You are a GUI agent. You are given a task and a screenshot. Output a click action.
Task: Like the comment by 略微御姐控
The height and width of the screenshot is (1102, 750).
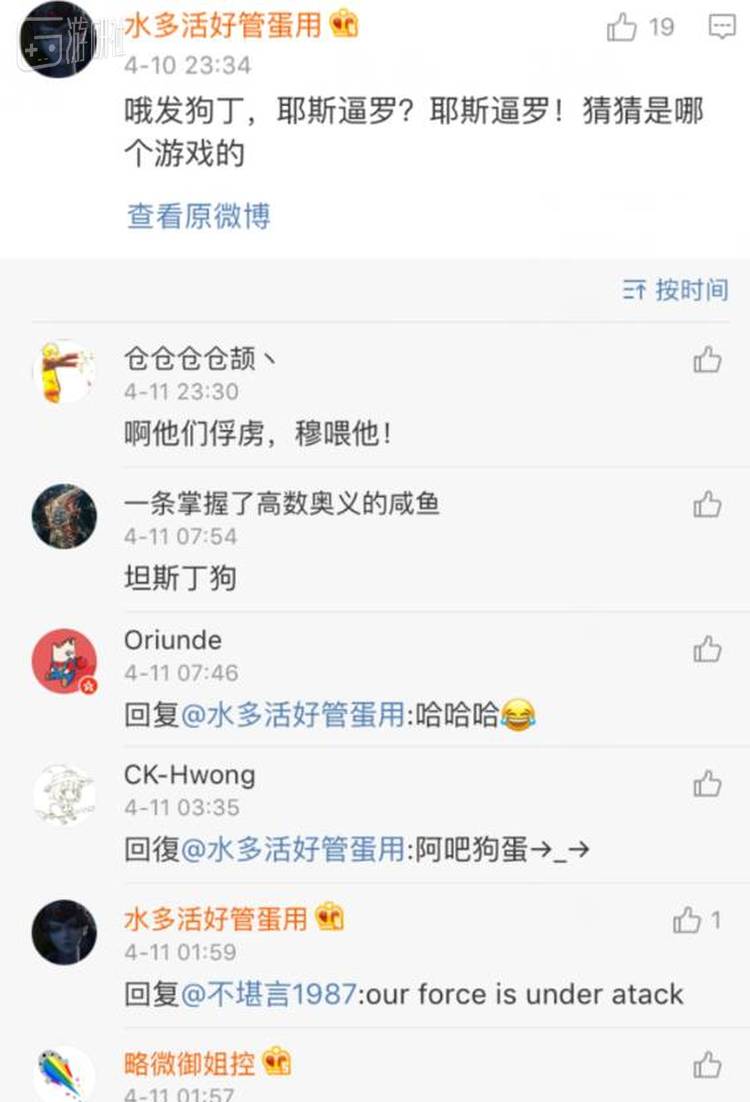point(707,1064)
